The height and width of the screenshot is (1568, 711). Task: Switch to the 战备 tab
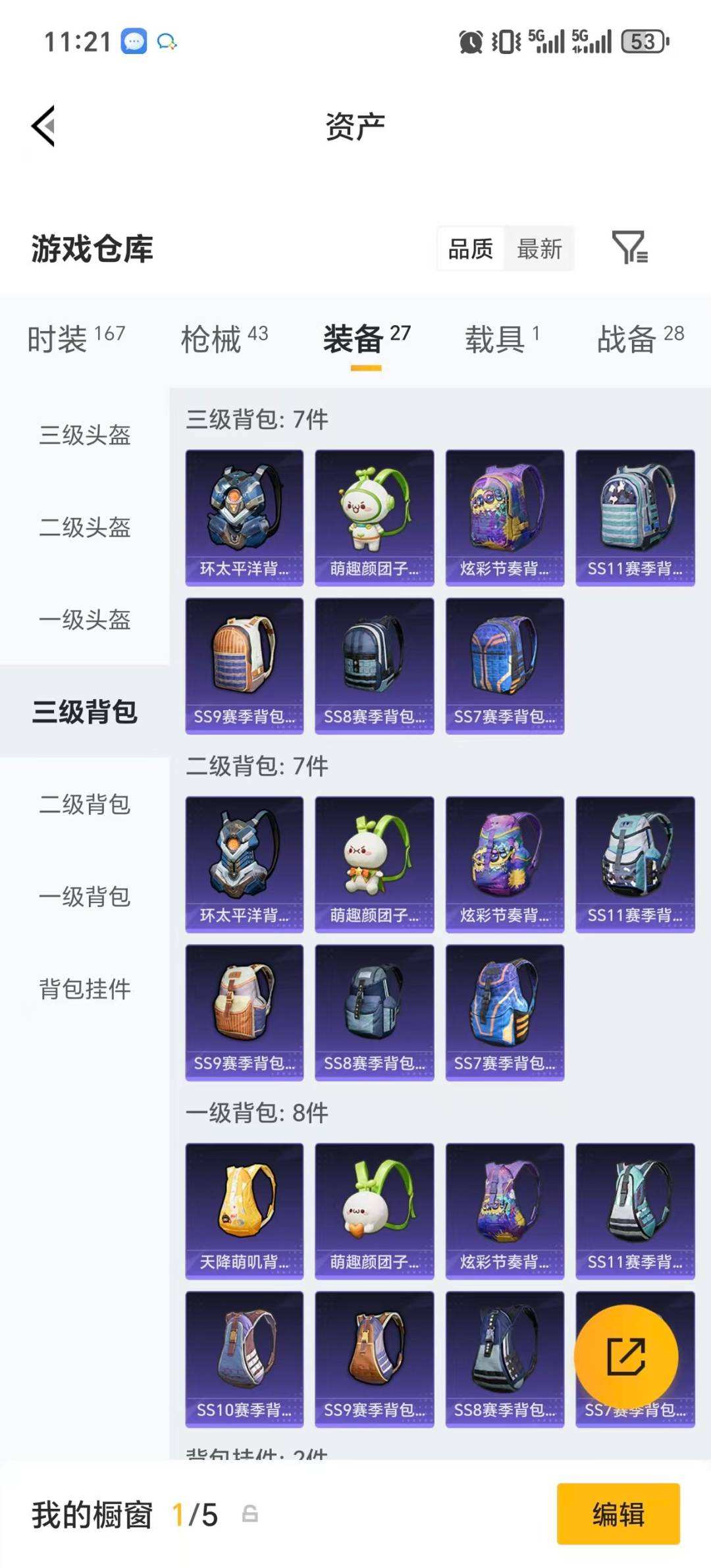tap(640, 338)
